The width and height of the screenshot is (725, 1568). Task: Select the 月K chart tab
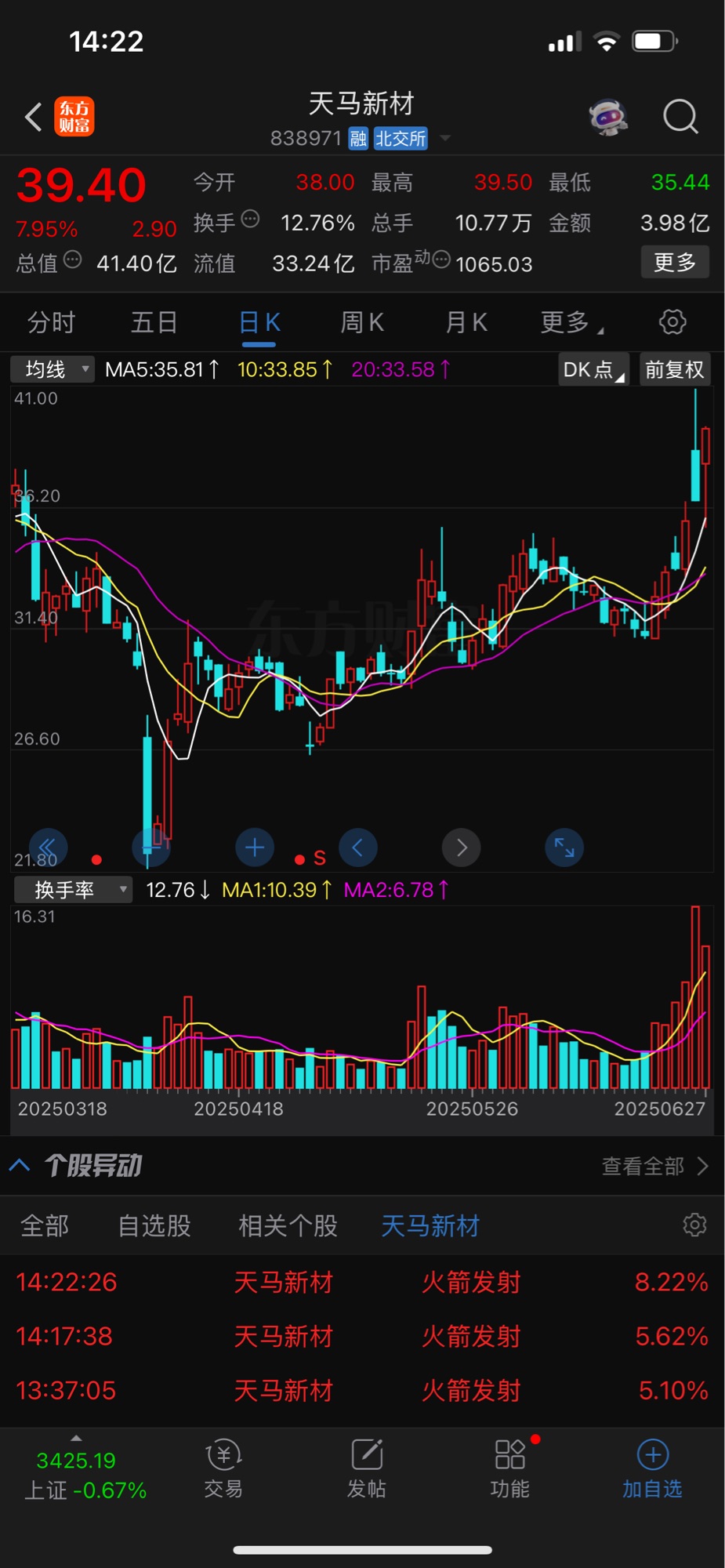(x=466, y=322)
